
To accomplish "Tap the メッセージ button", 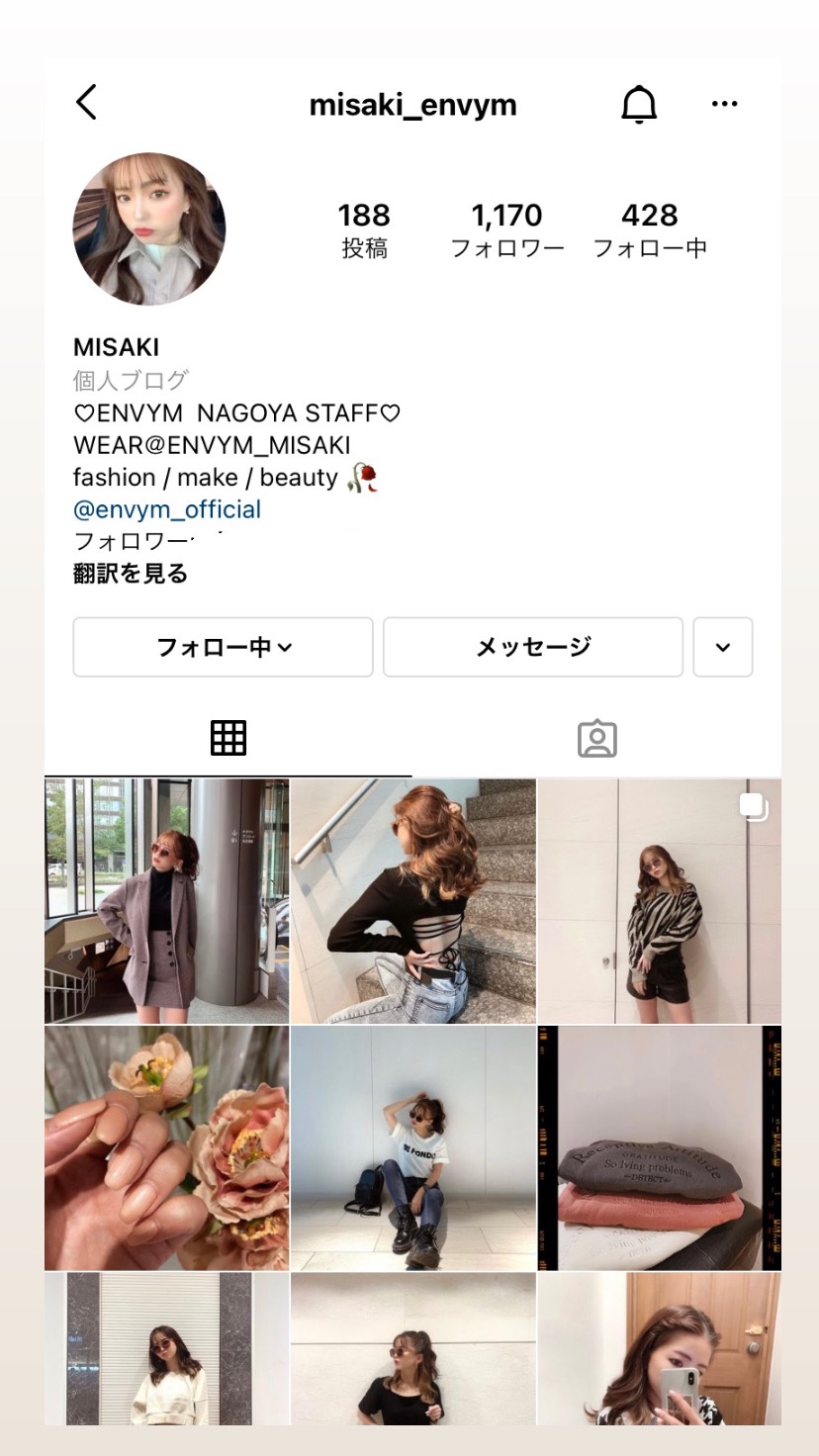I will [533, 647].
